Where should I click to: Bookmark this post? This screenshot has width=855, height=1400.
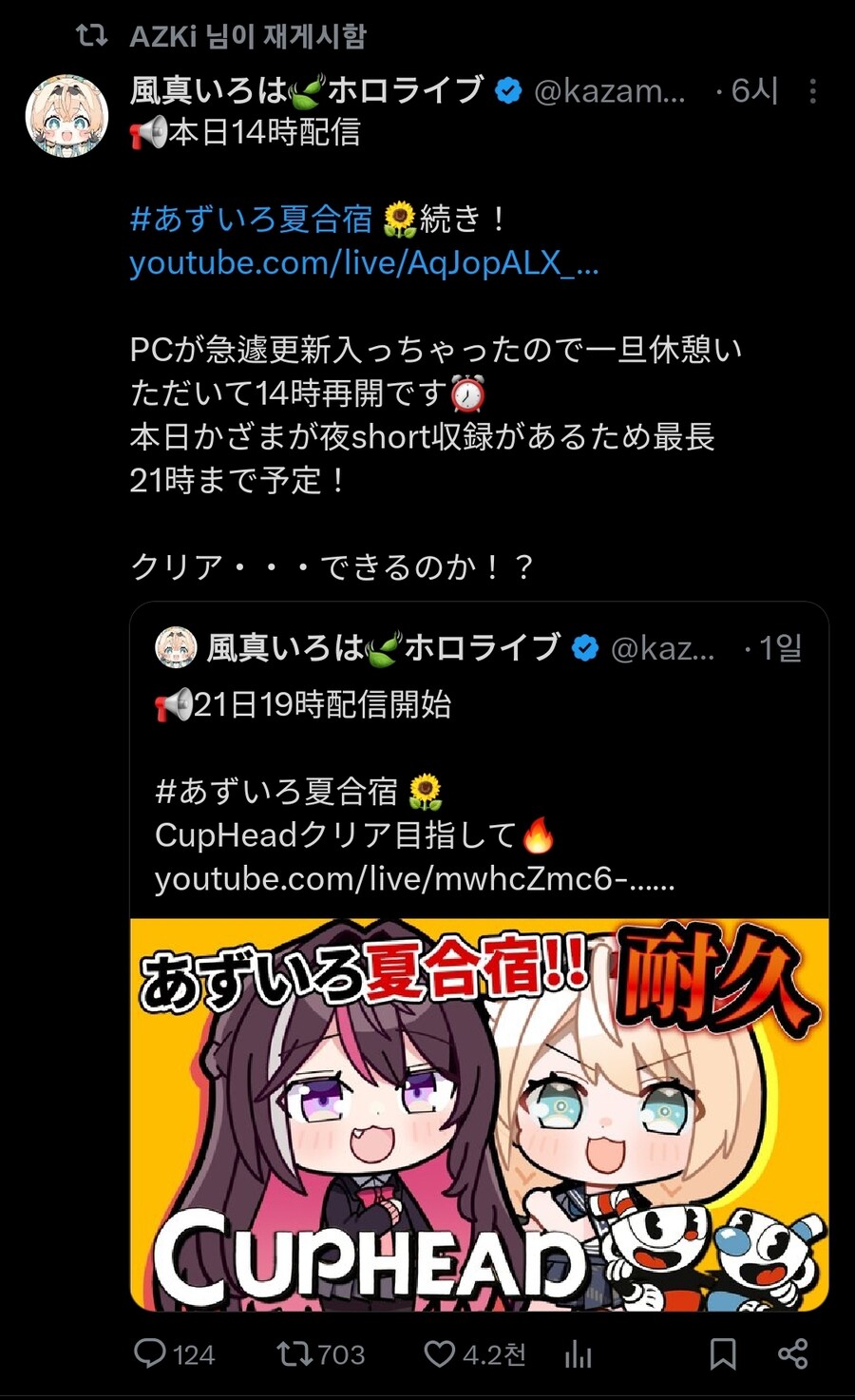723,1353
